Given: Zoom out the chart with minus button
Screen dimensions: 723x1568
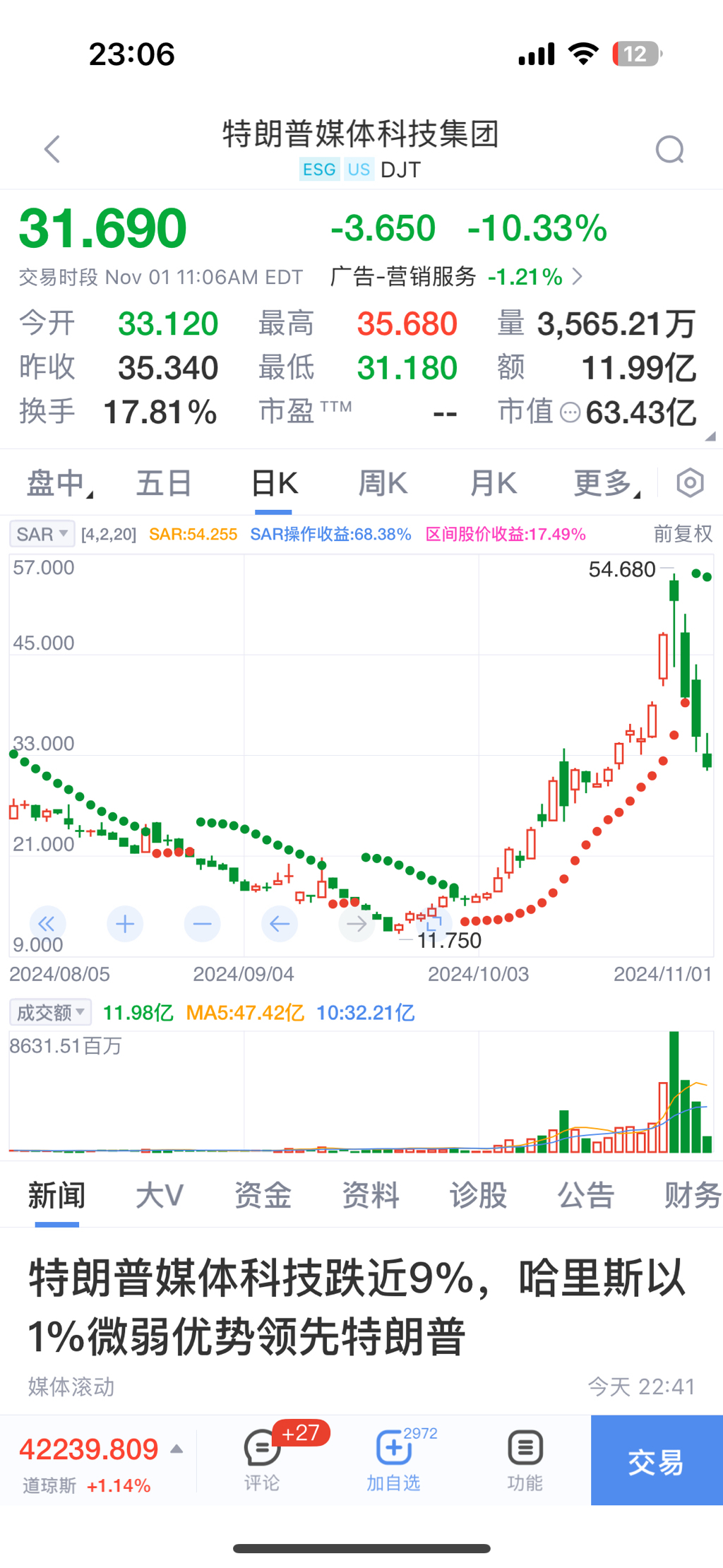Looking at the screenshot, I should (x=202, y=924).
